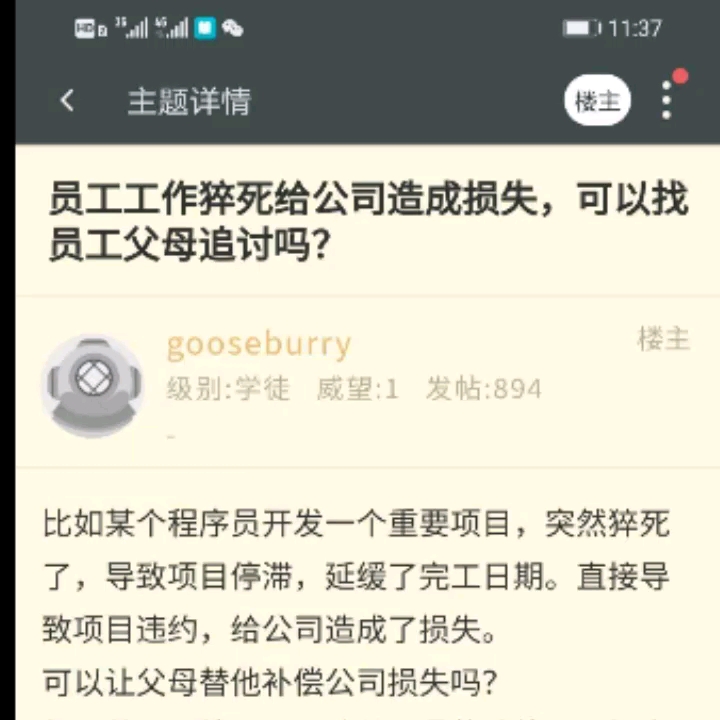Tap the username gooseburry
The image size is (720, 720).
click(258, 345)
